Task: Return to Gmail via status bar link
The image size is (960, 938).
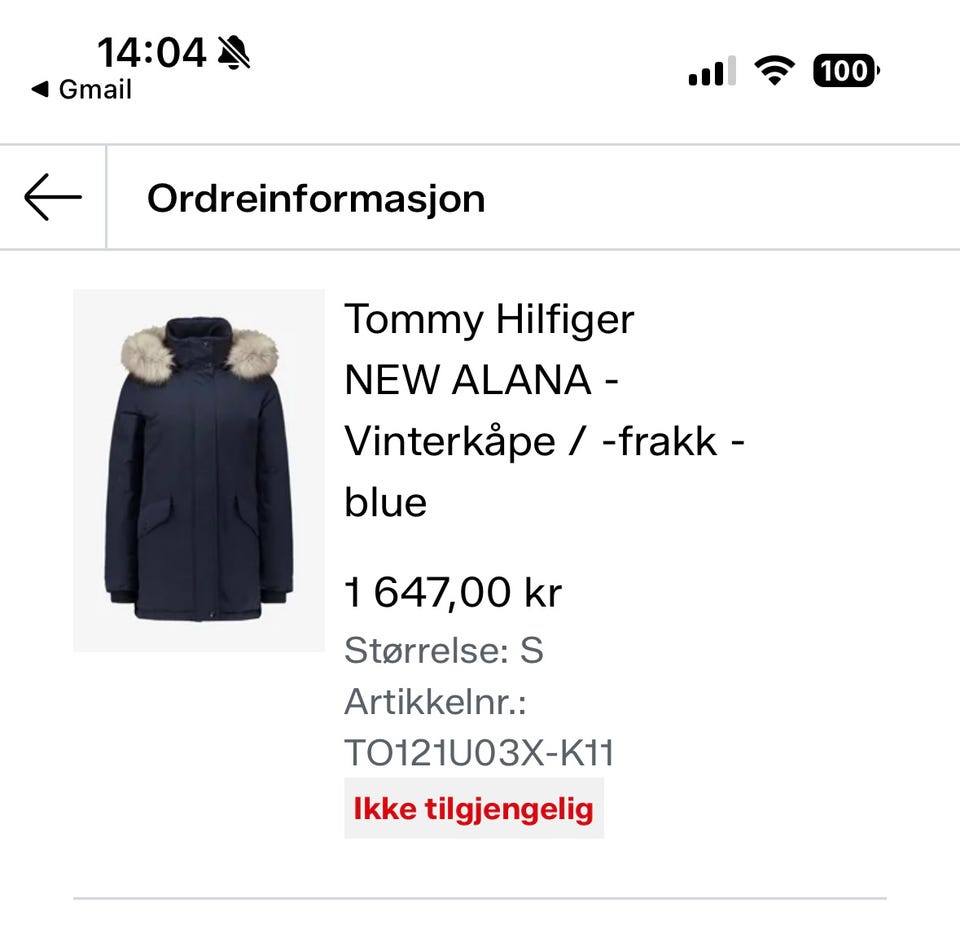Action: click(x=82, y=89)
